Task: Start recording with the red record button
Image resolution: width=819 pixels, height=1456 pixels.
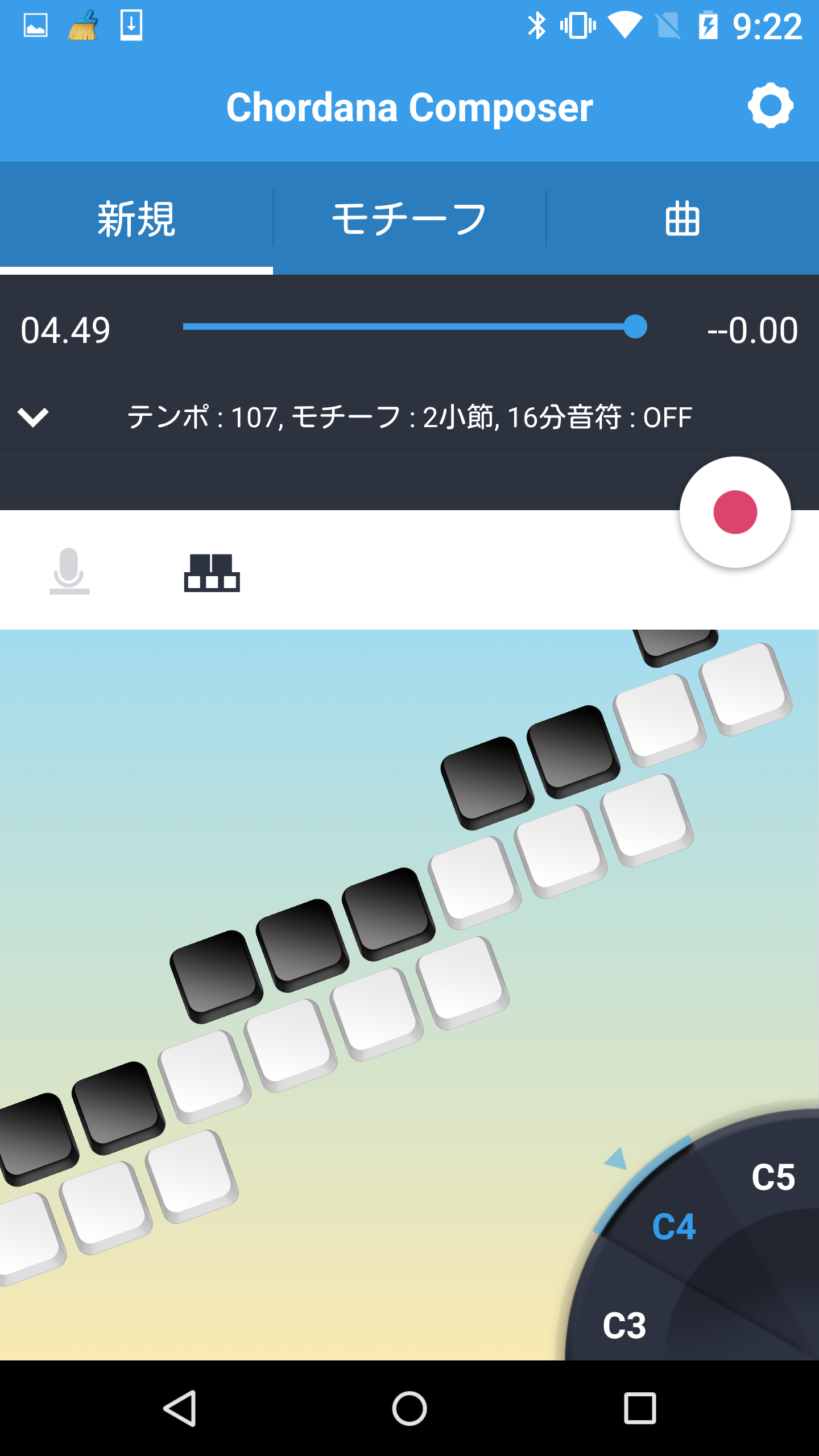Action: pyautogui.click(x=735, y=512)
